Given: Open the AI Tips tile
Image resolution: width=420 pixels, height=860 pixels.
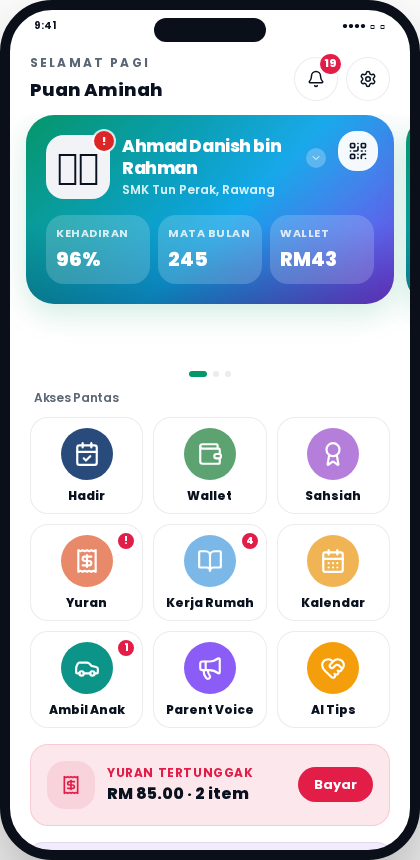Looking at the screenshot, I should tap(333, 680).
